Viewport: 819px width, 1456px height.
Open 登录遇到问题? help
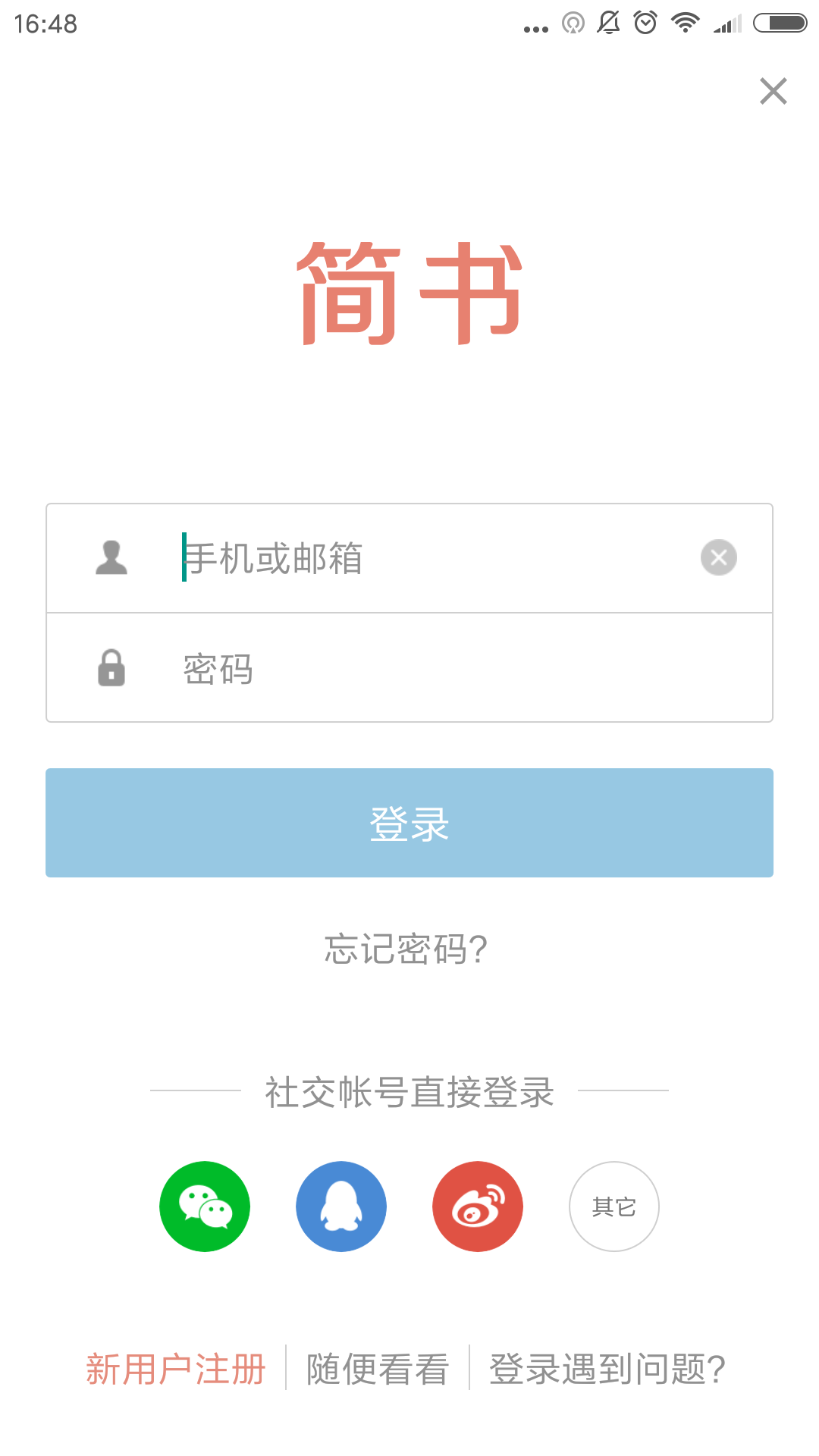(x=607, y=1369)
